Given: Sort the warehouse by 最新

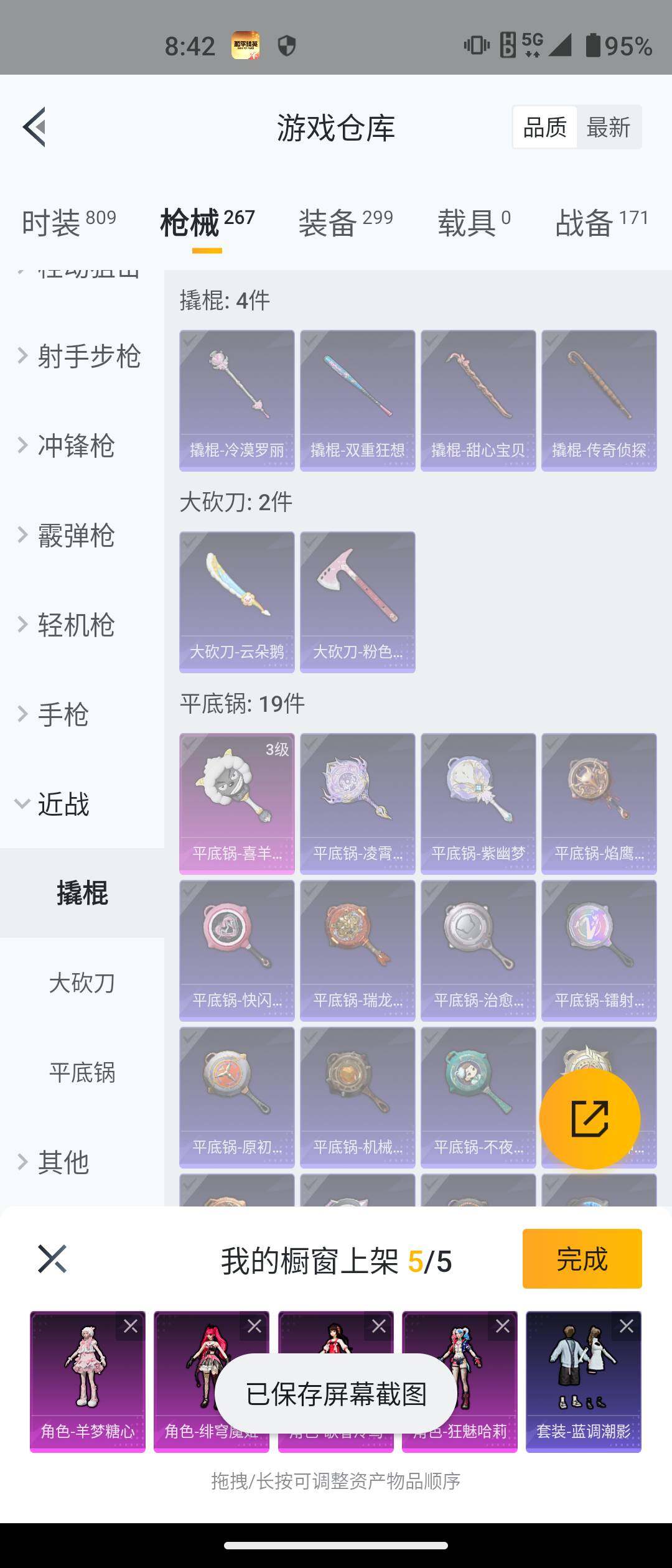Looking at the screenshot, I should (x=609, y=128).
